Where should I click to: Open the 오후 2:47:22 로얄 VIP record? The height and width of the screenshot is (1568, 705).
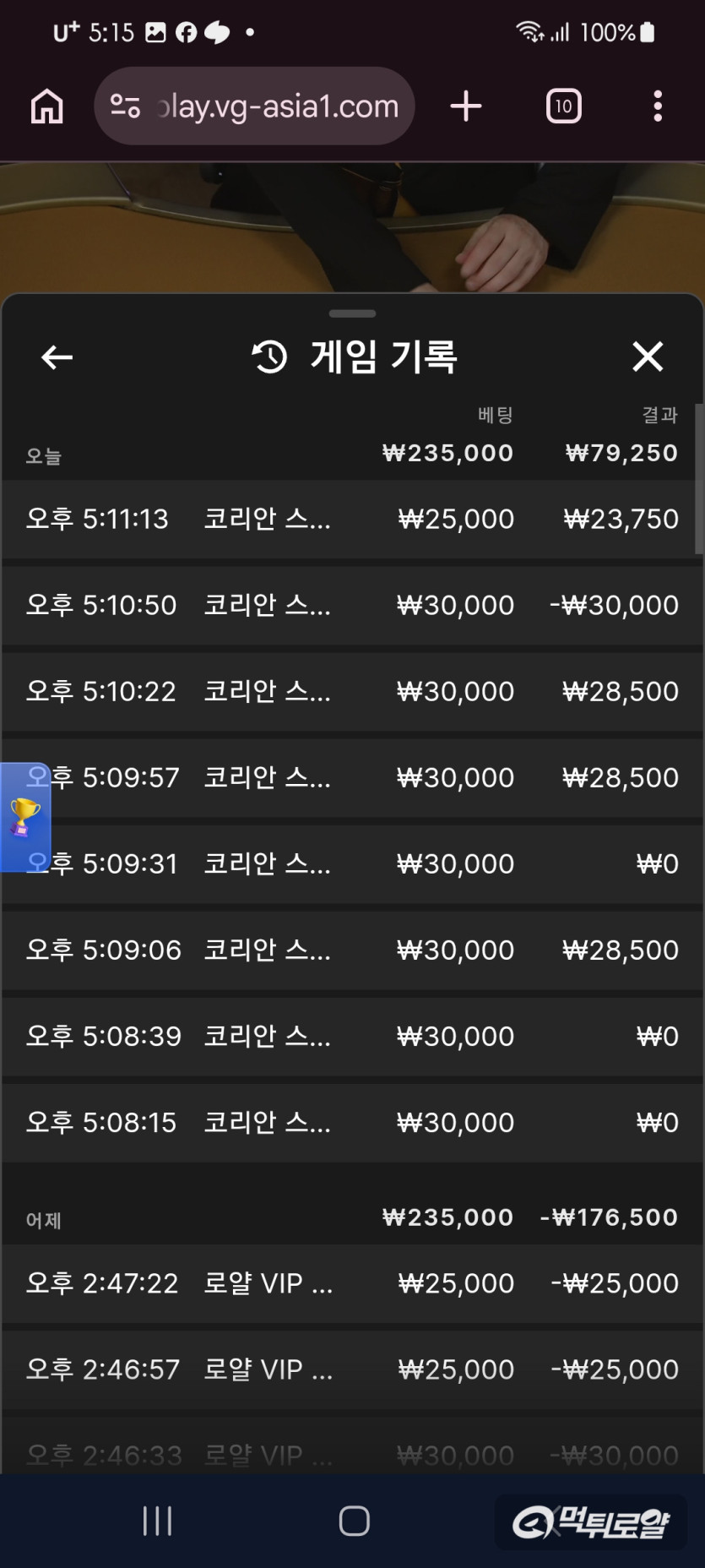[x=352, y=1283]
